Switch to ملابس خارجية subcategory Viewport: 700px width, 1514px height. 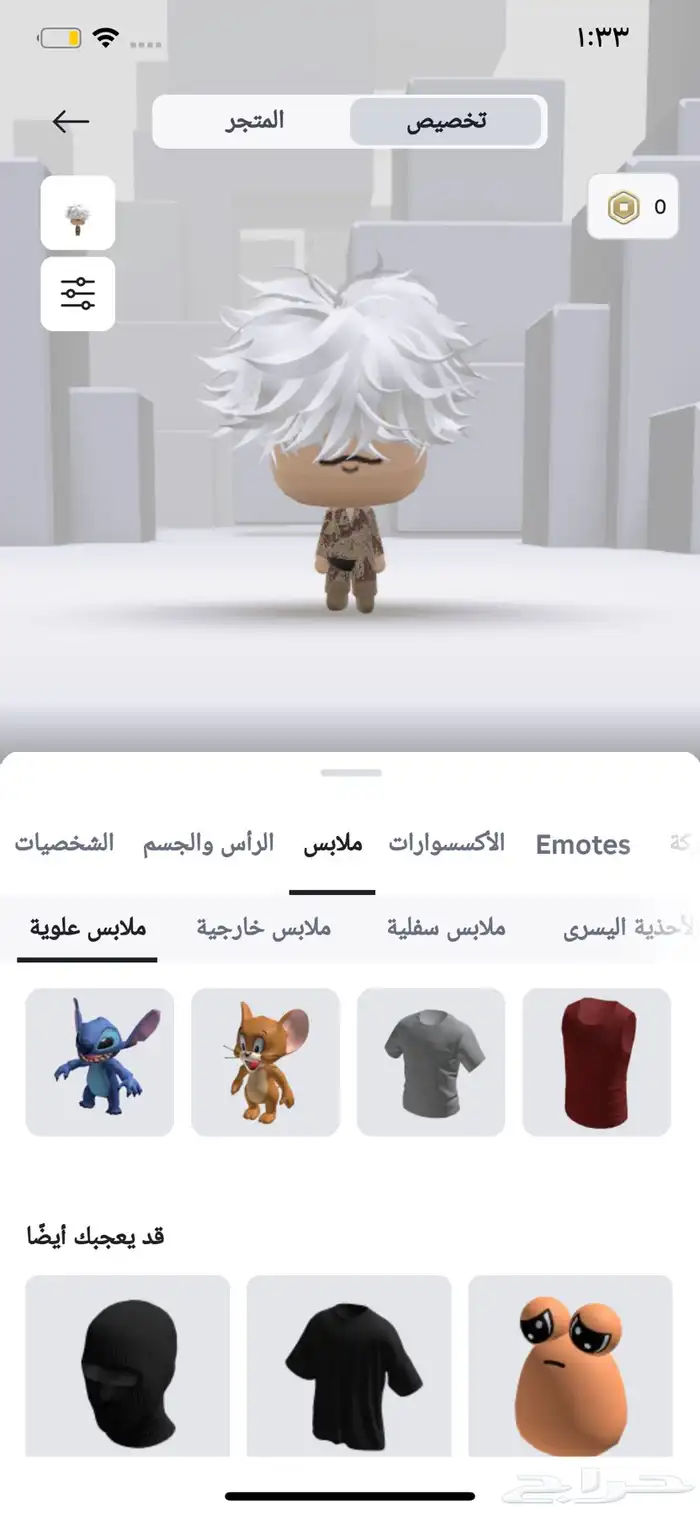264,928
